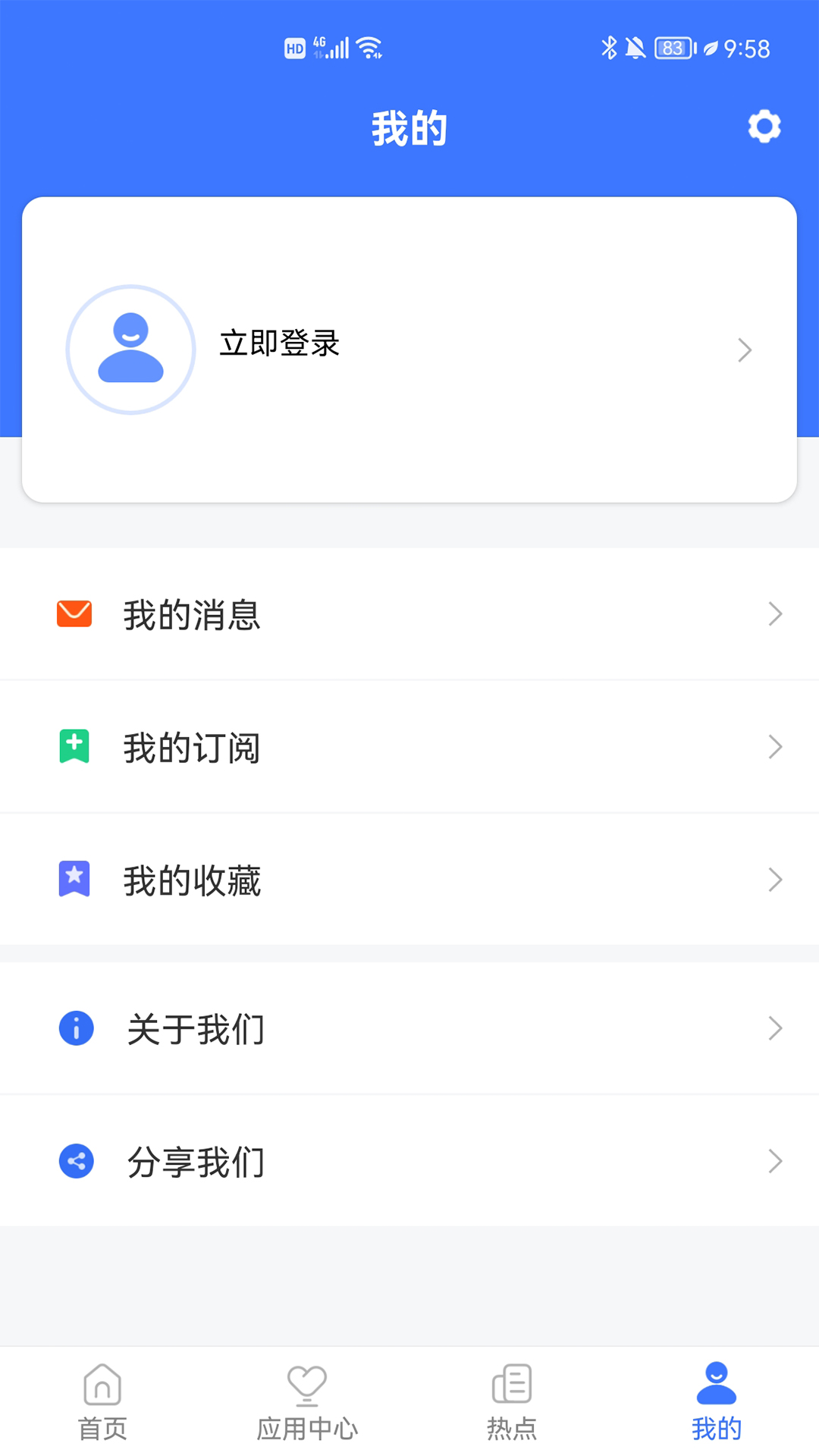
Task: Select 分享我们 row
Action: 409,1161
